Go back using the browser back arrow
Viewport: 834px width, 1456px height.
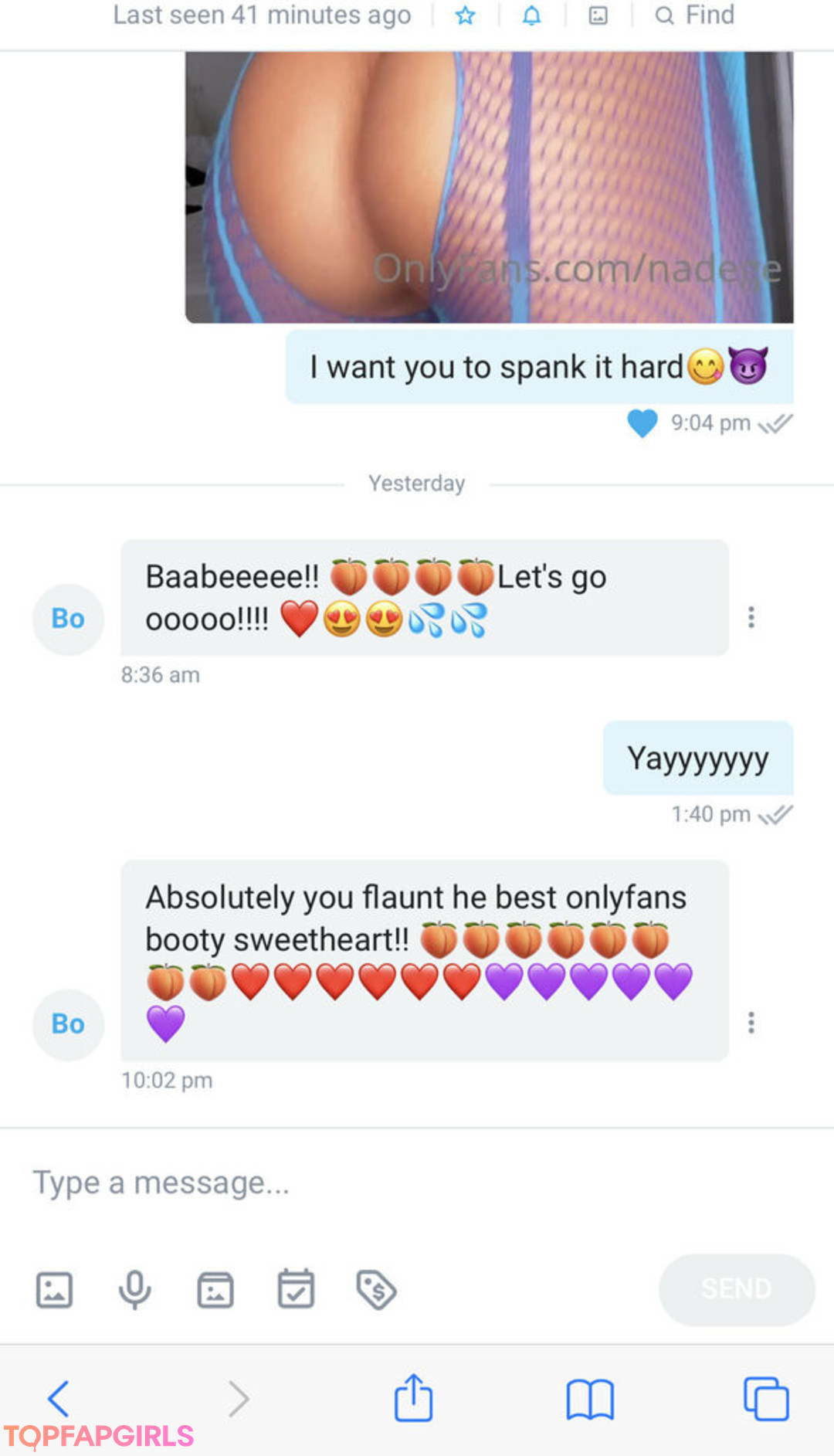tap(59, 1398)
